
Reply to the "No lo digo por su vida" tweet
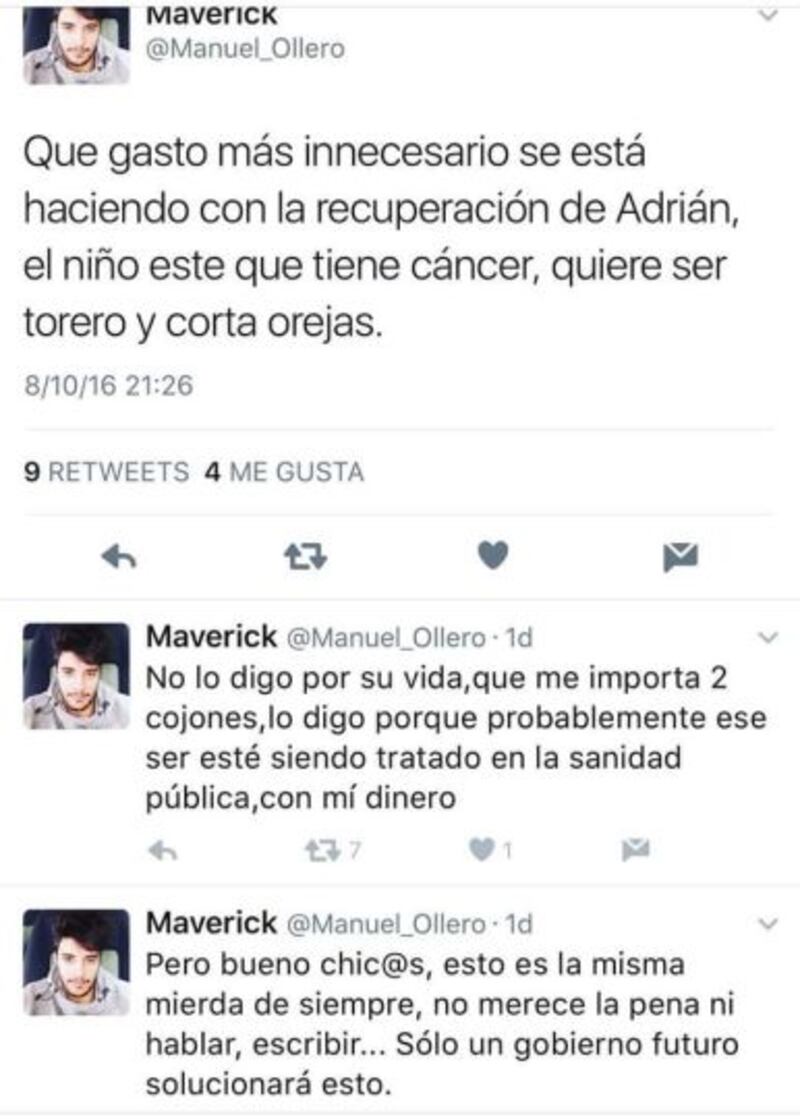(162, 851)
